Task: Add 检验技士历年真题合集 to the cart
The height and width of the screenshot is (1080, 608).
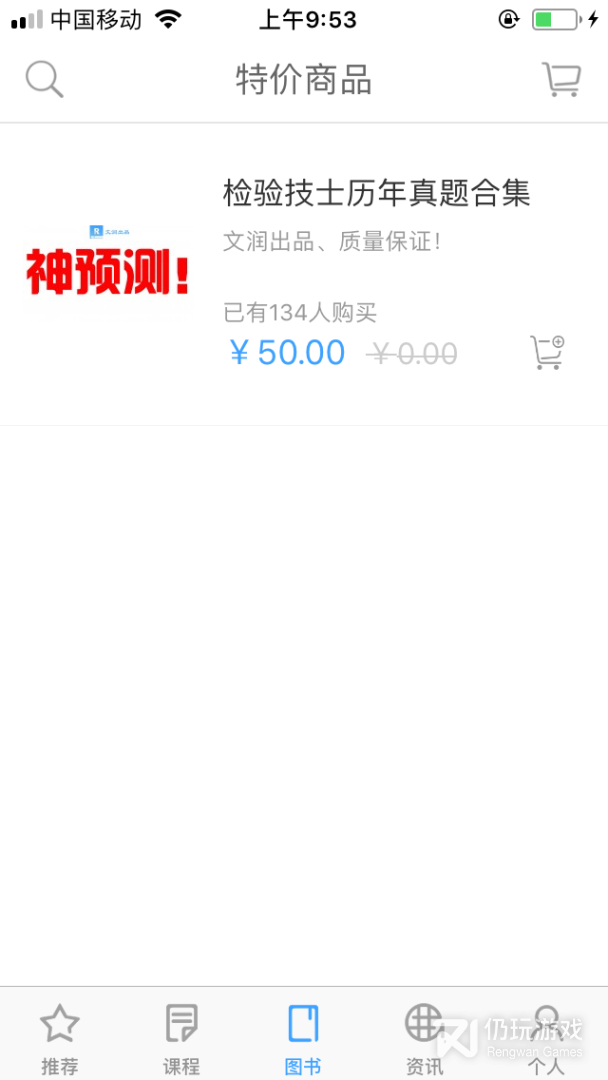Action: pyautogui.click(x=546, y=353)
